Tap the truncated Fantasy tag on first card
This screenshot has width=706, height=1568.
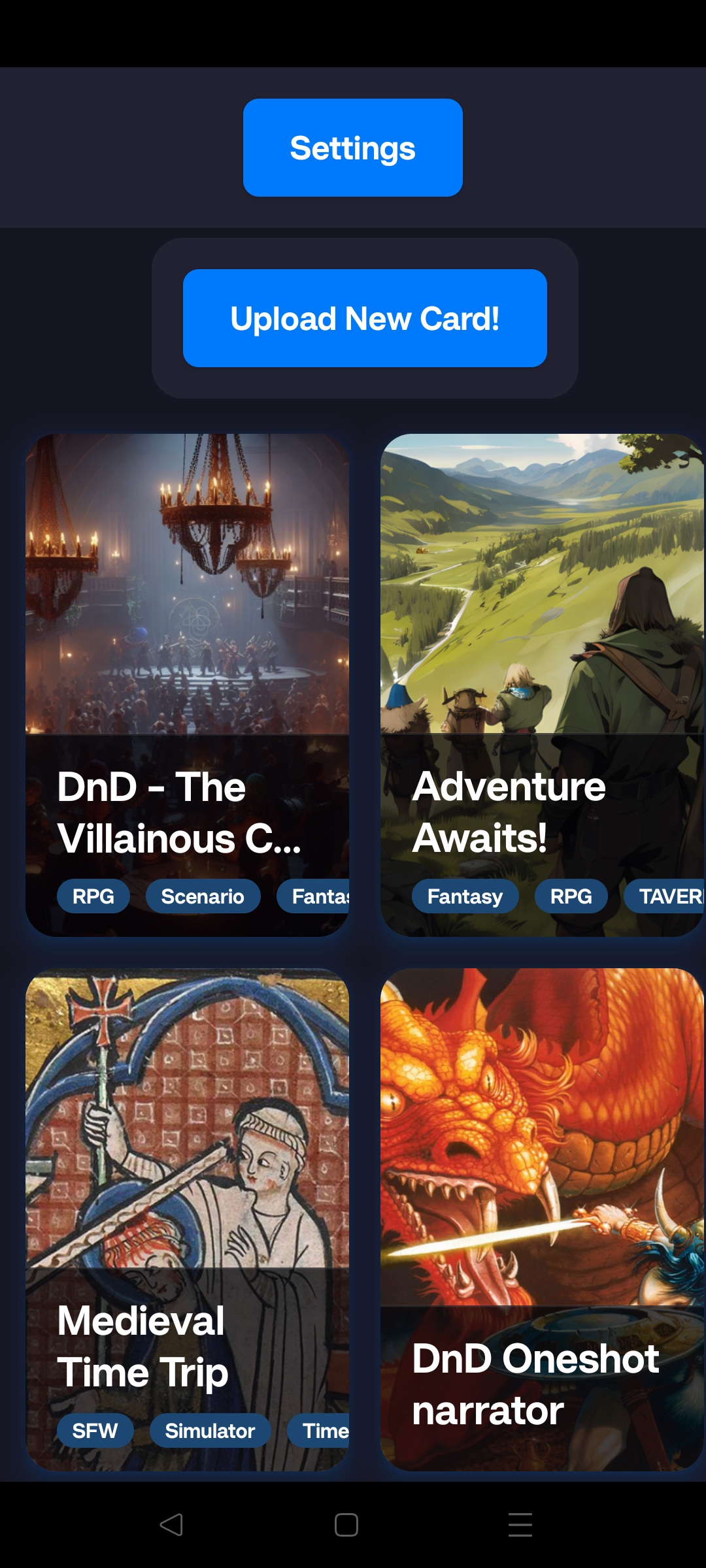coord(320,896)
